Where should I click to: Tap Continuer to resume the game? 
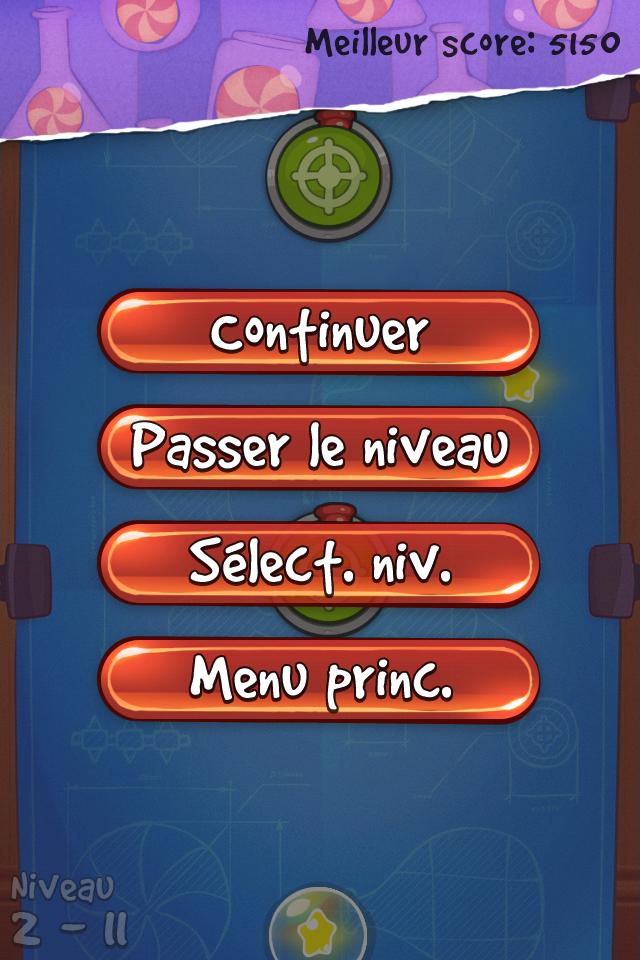pos(319,332)
